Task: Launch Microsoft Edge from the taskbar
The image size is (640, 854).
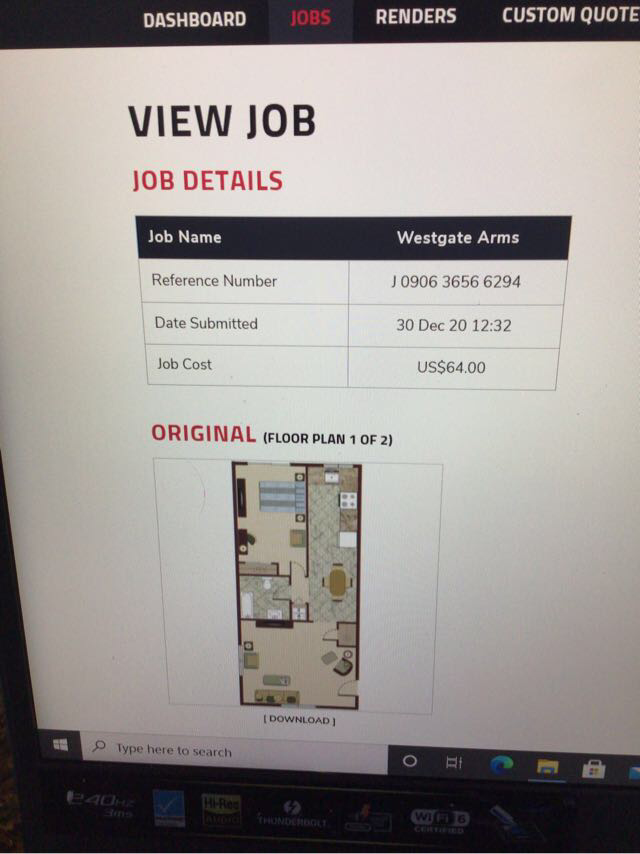Action: [501, 766]
